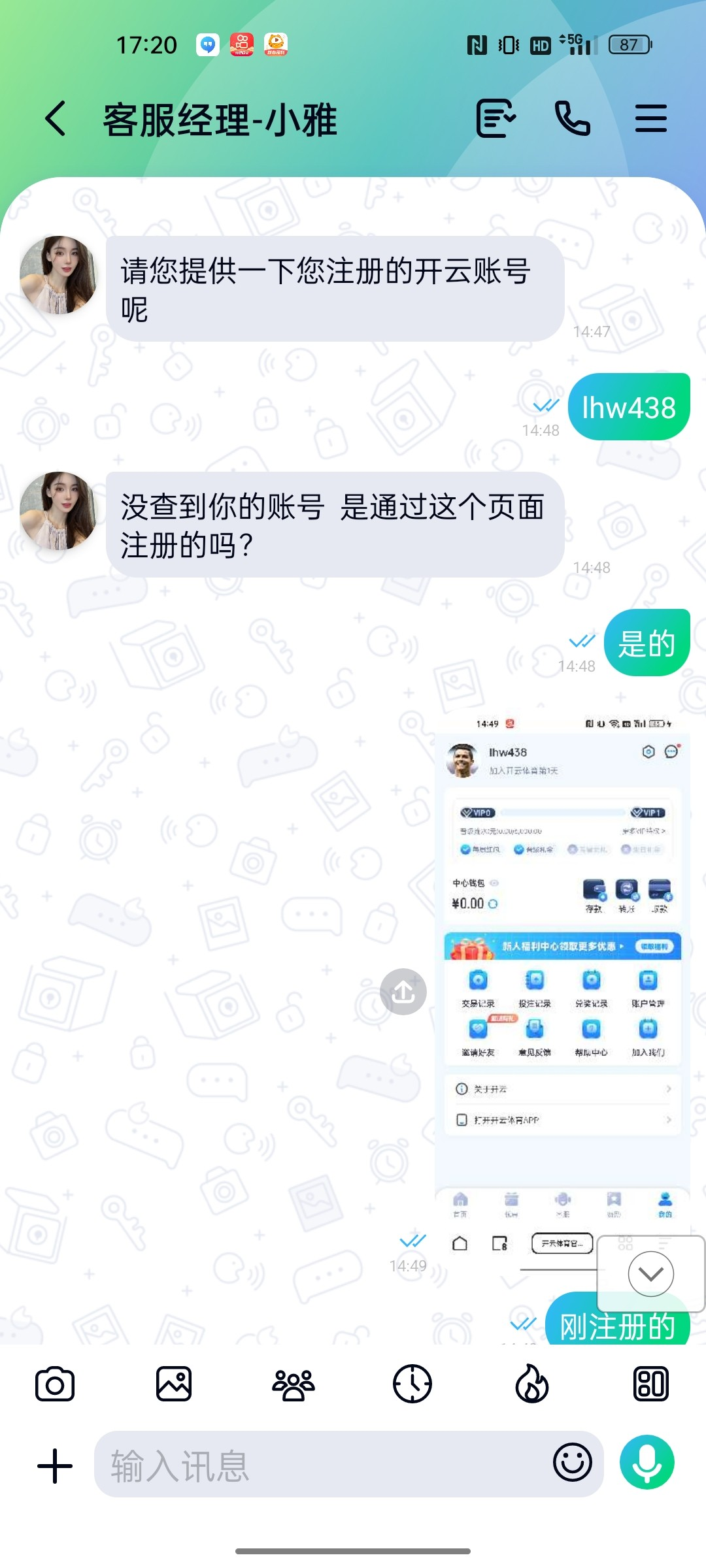Go back from the 客服经理-小雅 chat
Screen dimensions: 706x1568
click(x=56, y=119)
